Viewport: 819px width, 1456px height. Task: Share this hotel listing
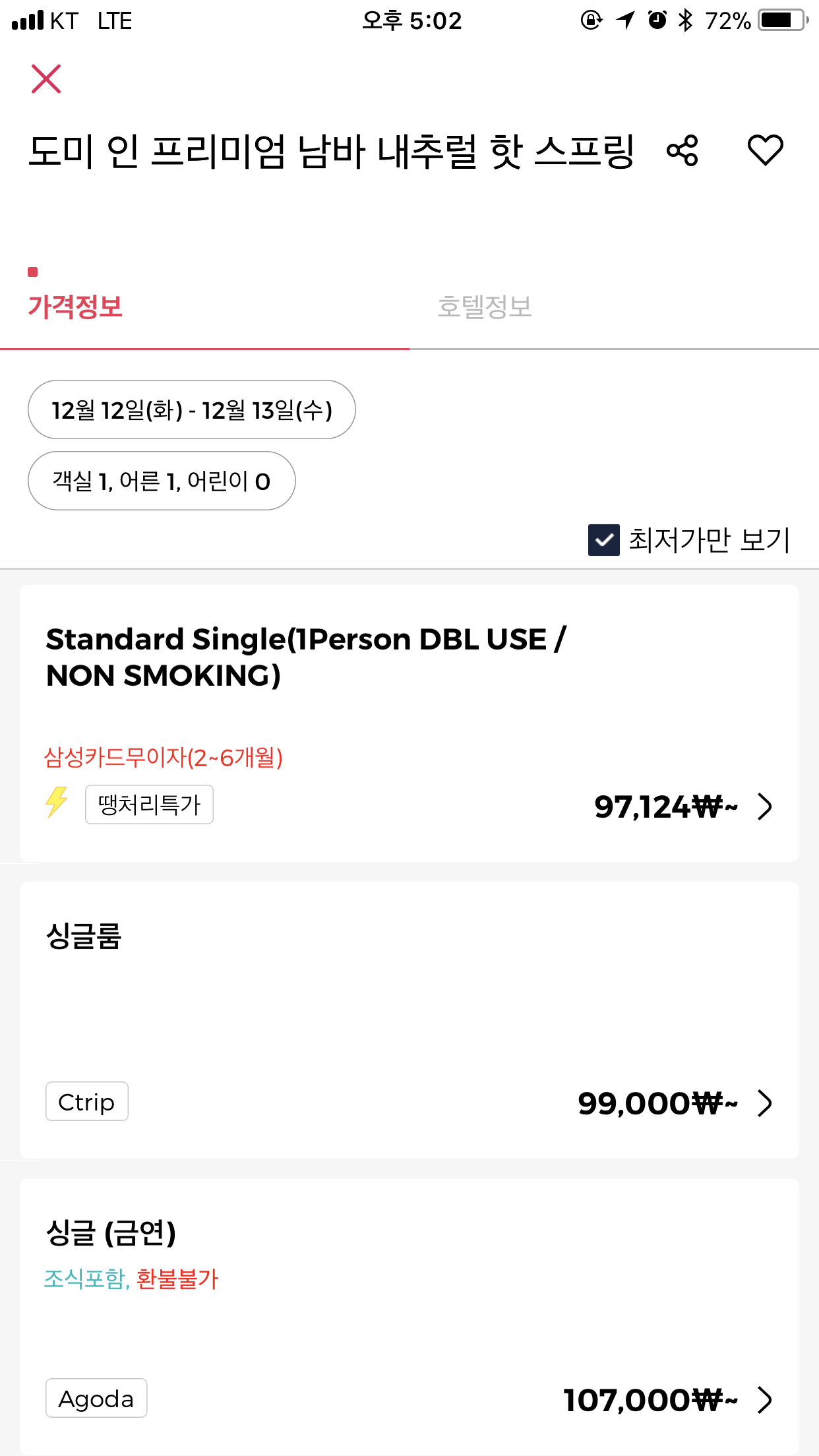pyautogui.click(x=682, y=150)
